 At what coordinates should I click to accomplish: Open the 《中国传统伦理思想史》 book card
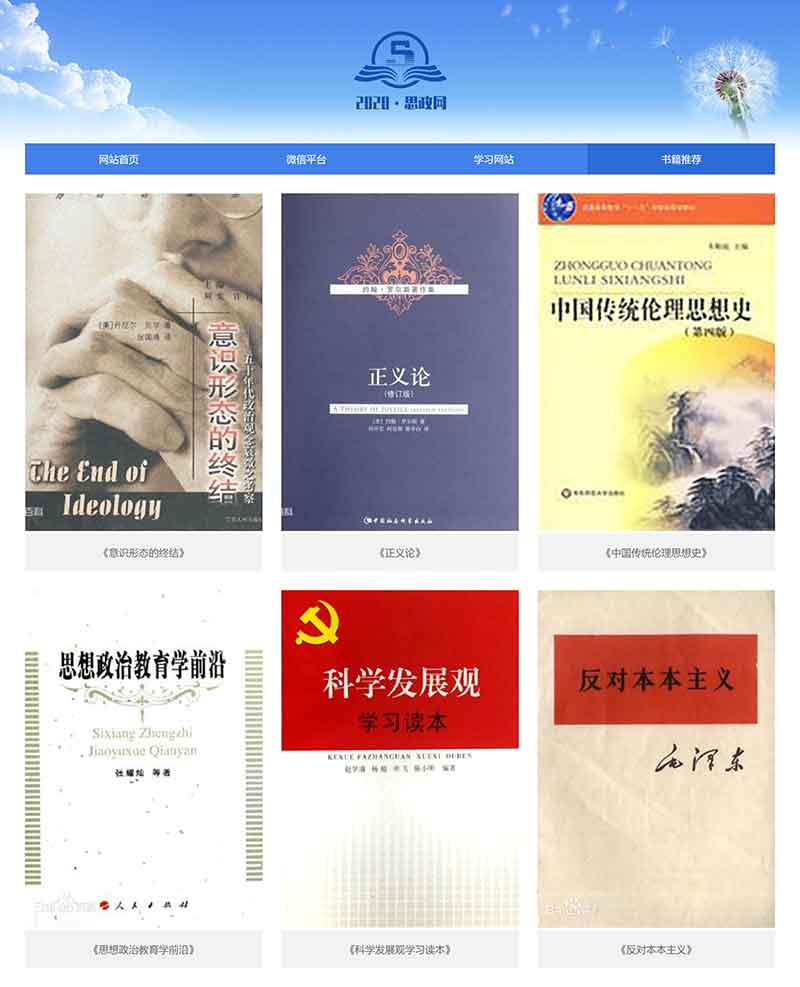click(656, 362)
